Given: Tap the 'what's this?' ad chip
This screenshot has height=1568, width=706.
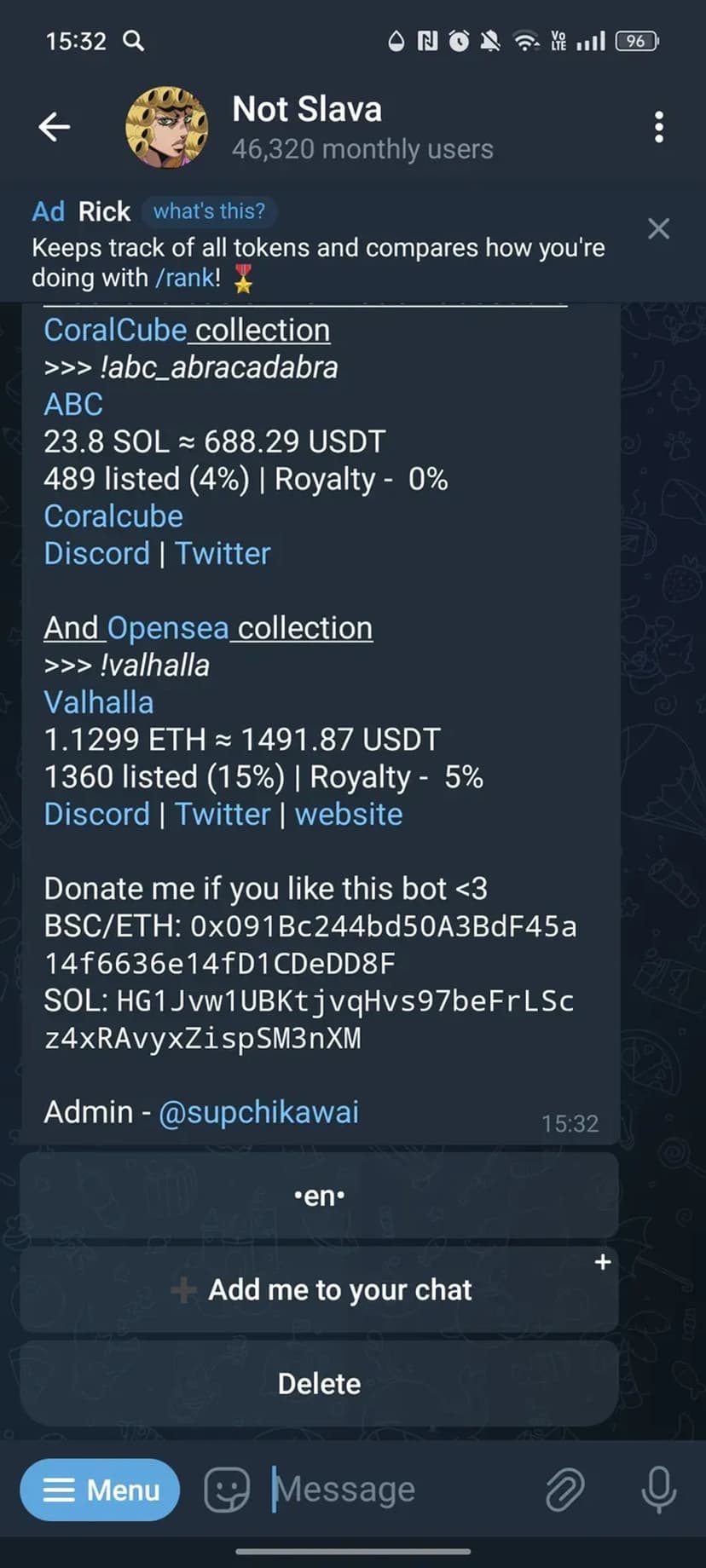Looking at the screenshot, I should click(x=209, y=210).
